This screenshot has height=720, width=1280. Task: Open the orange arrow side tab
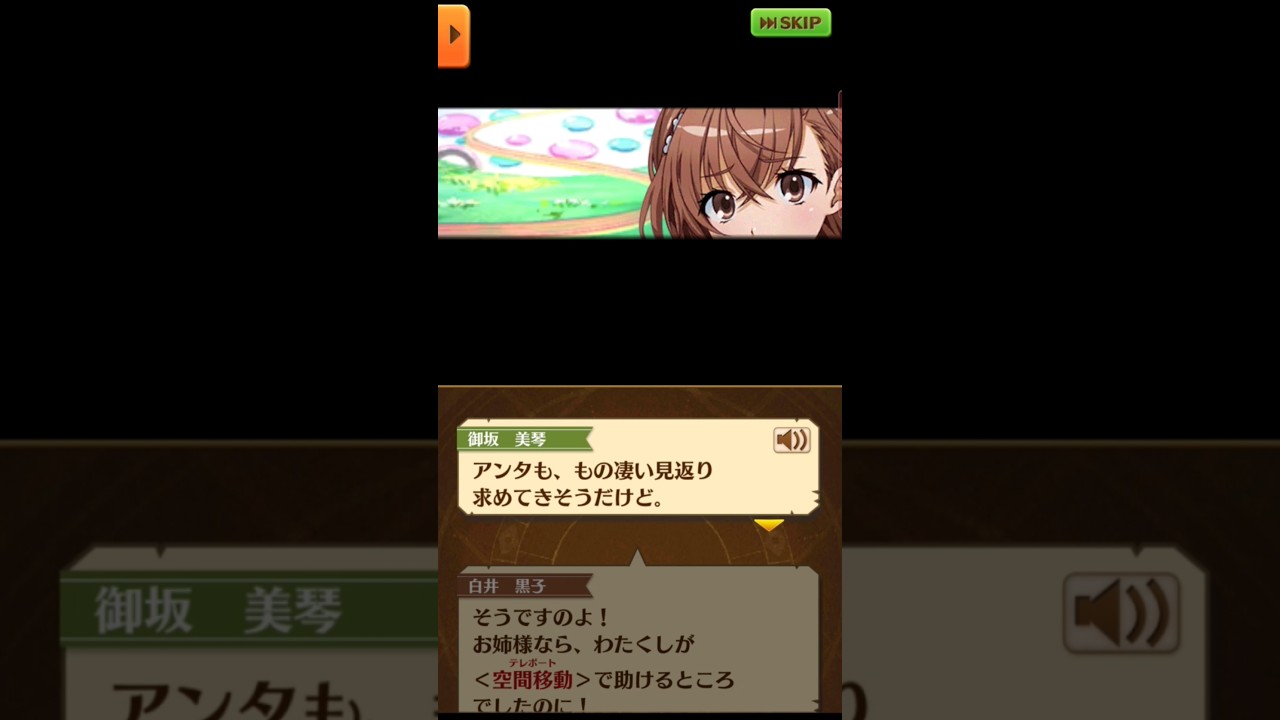453,36
